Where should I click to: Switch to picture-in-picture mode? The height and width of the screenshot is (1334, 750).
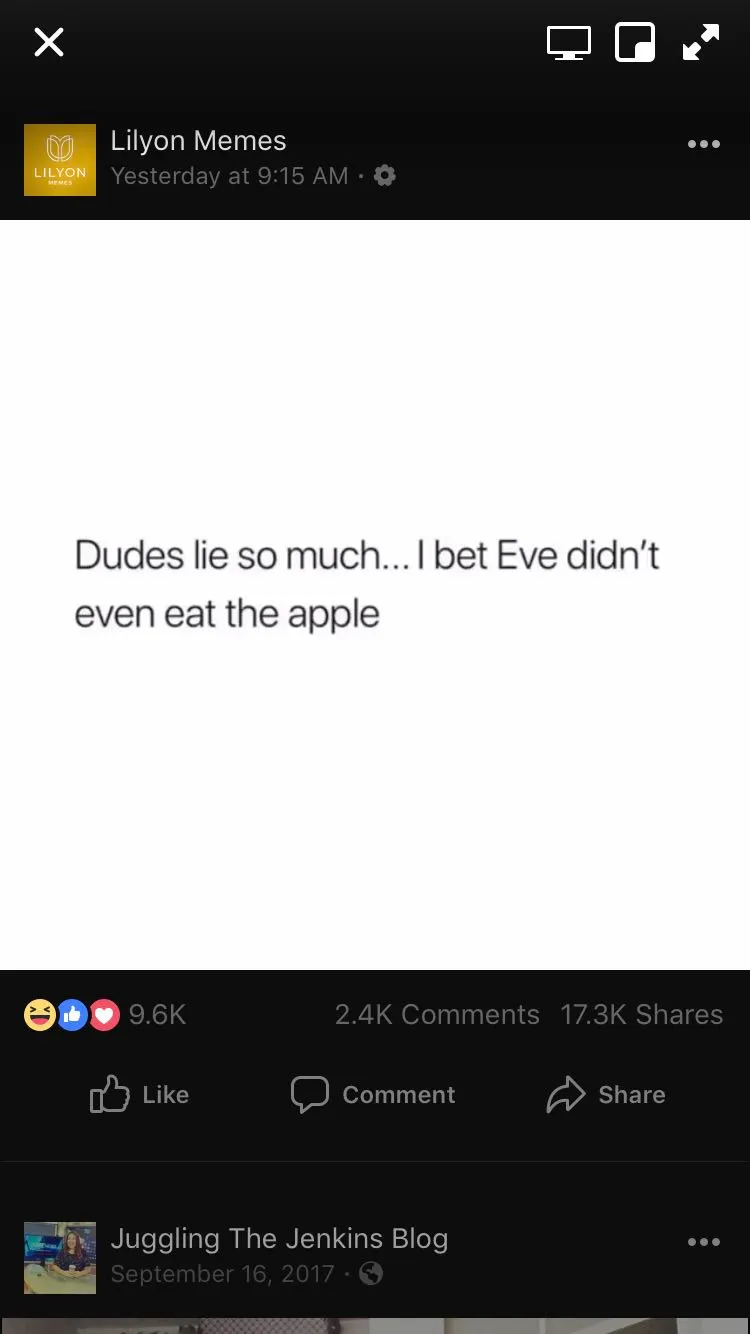pyautogui.click(x=635, y=42)
